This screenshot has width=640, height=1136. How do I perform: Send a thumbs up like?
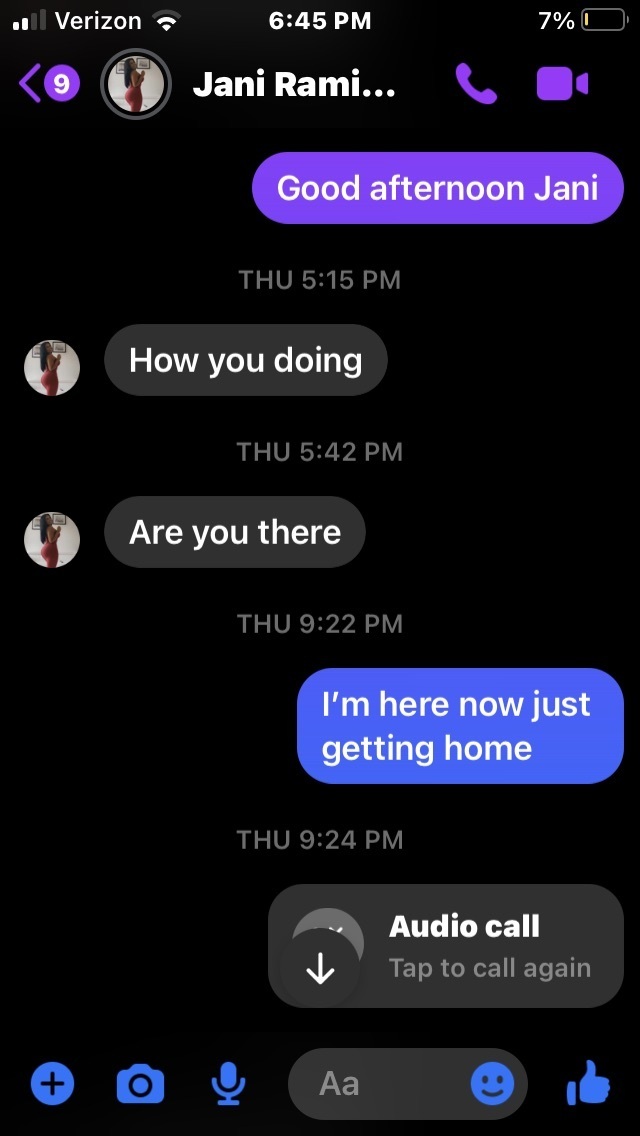588,1082
